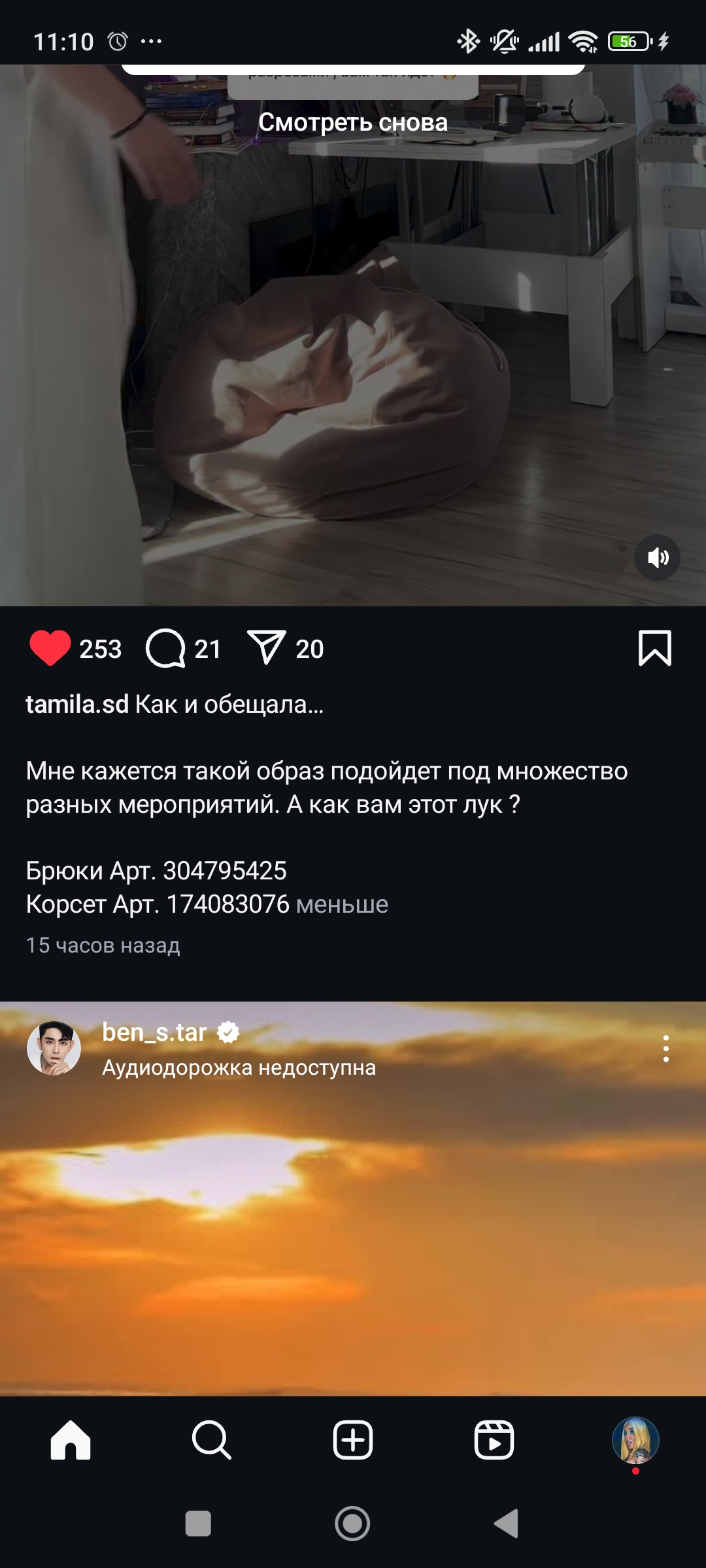Create a new post with plus icon
706x1568 pixels.
(353, 1440)
